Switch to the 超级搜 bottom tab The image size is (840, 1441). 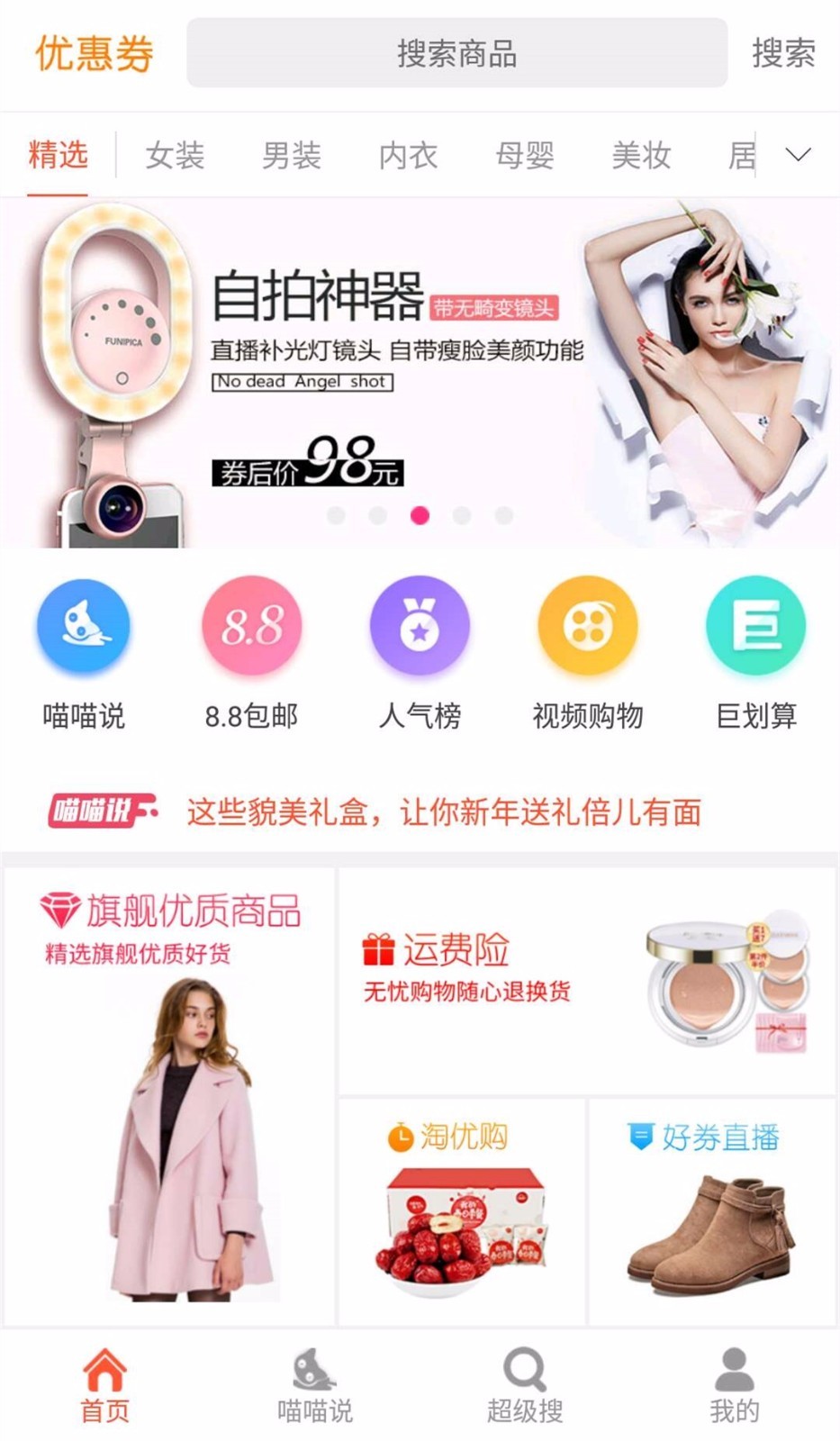(525, 1385)
